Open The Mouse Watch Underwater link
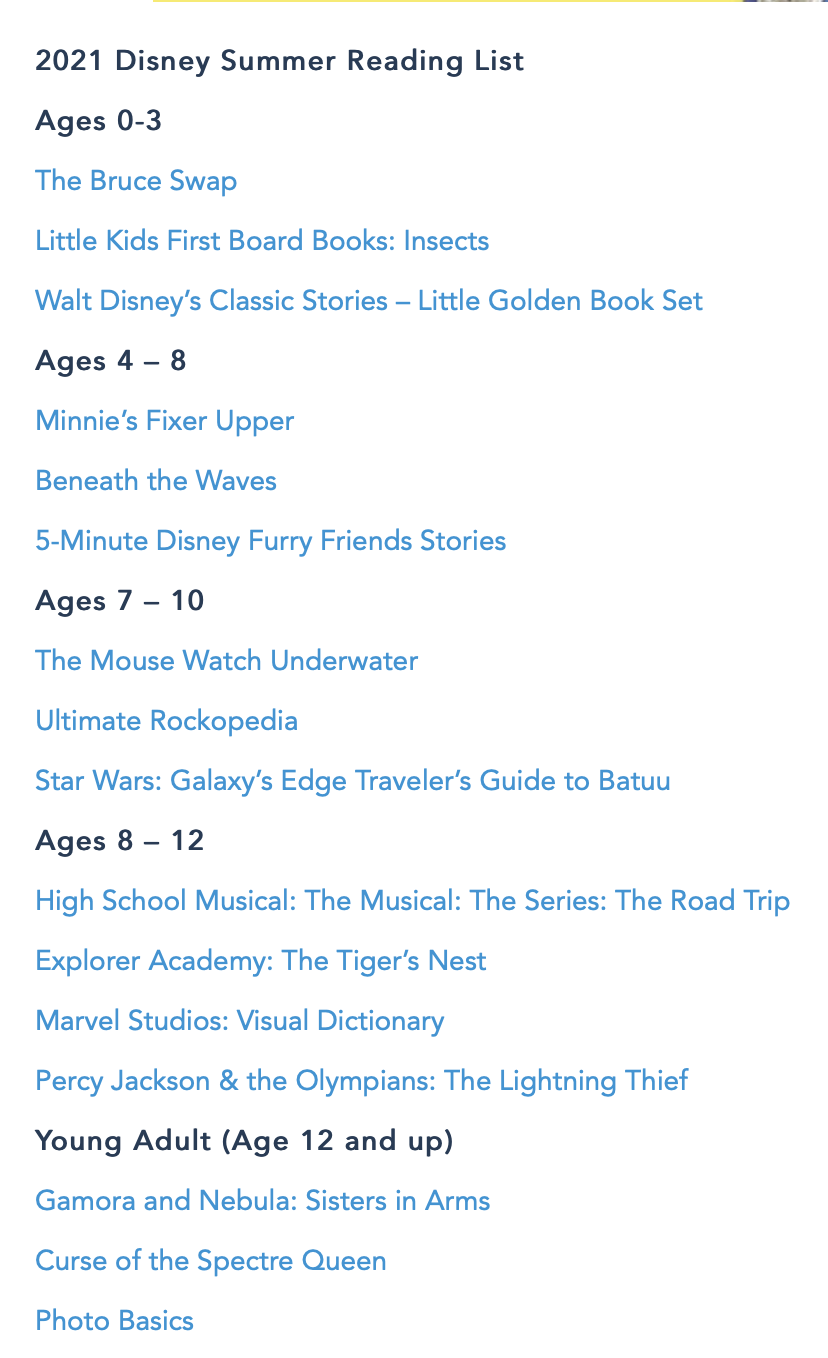The image size is (828, 1358). [x=227, y=661]
